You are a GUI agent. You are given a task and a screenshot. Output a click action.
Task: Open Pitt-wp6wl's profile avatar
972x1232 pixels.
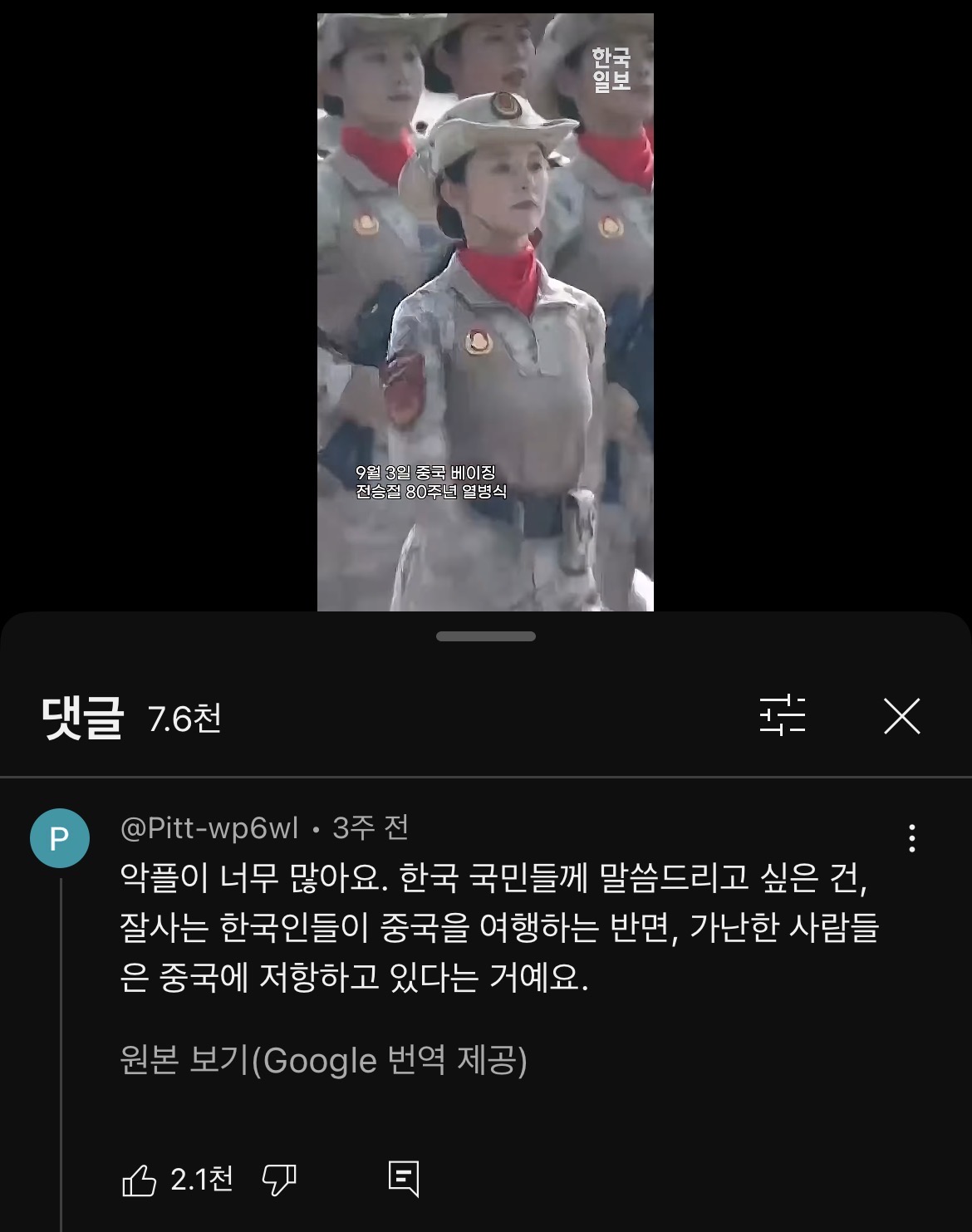pos(60,838)
